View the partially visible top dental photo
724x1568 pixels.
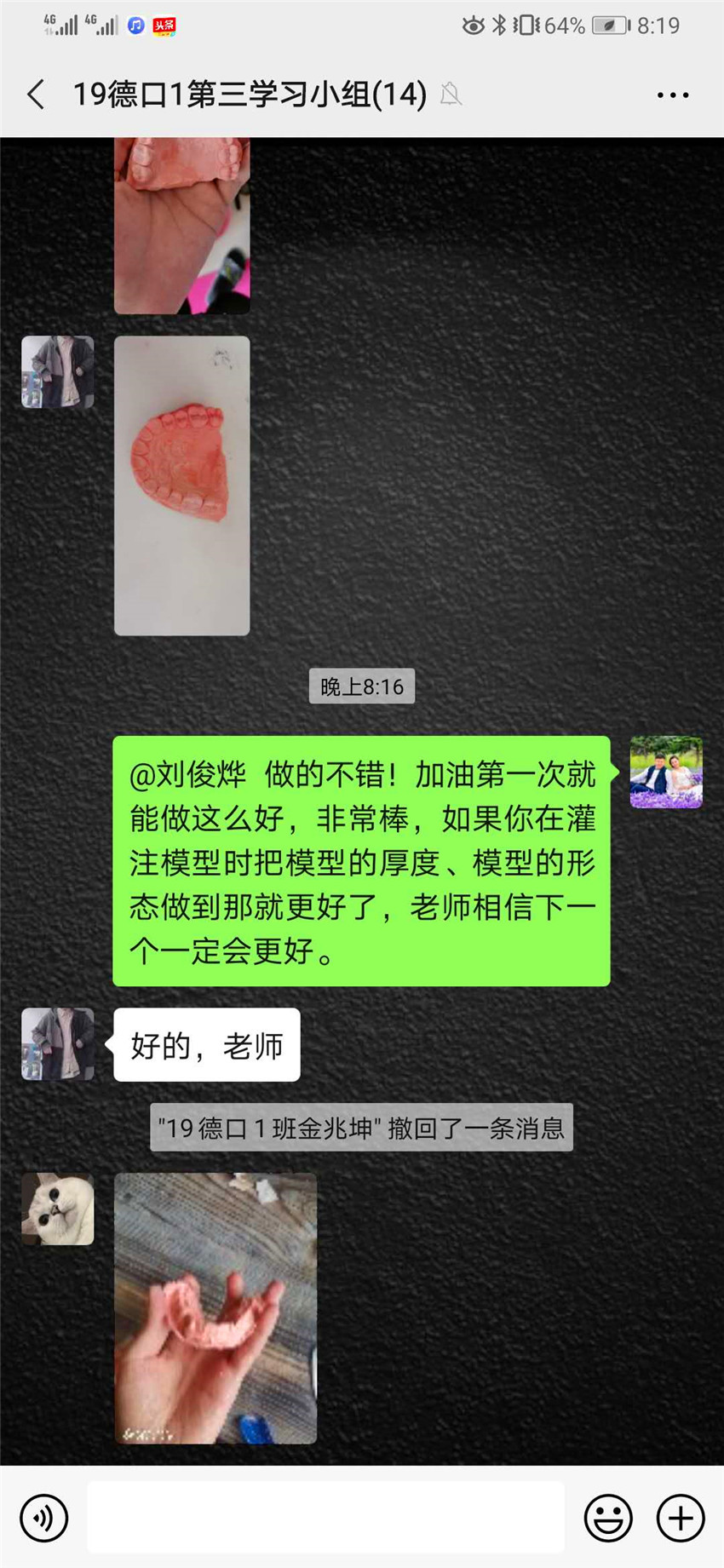(182, 226)
